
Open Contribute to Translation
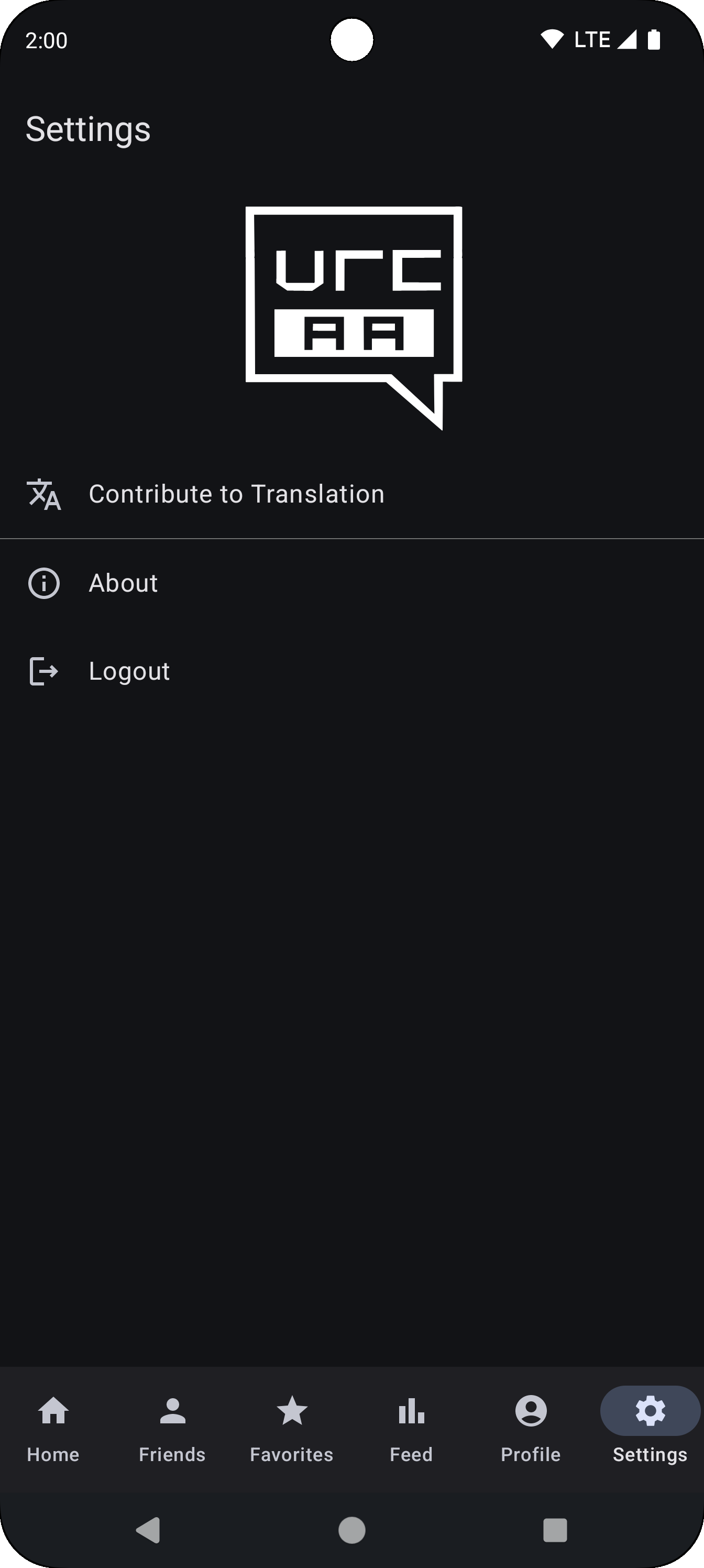351,494
